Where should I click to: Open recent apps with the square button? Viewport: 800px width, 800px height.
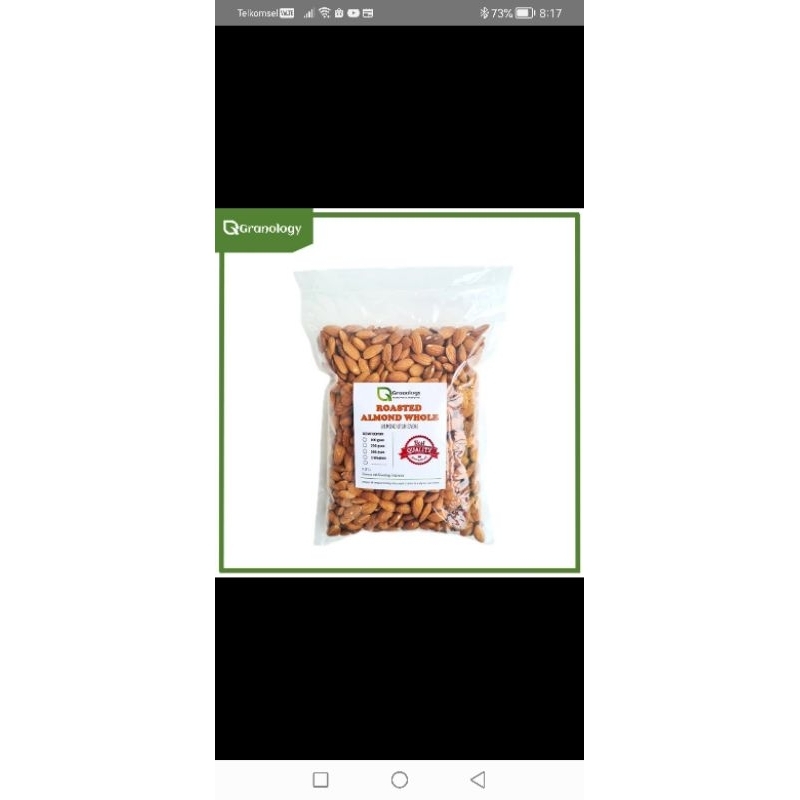tap(321, 779)
